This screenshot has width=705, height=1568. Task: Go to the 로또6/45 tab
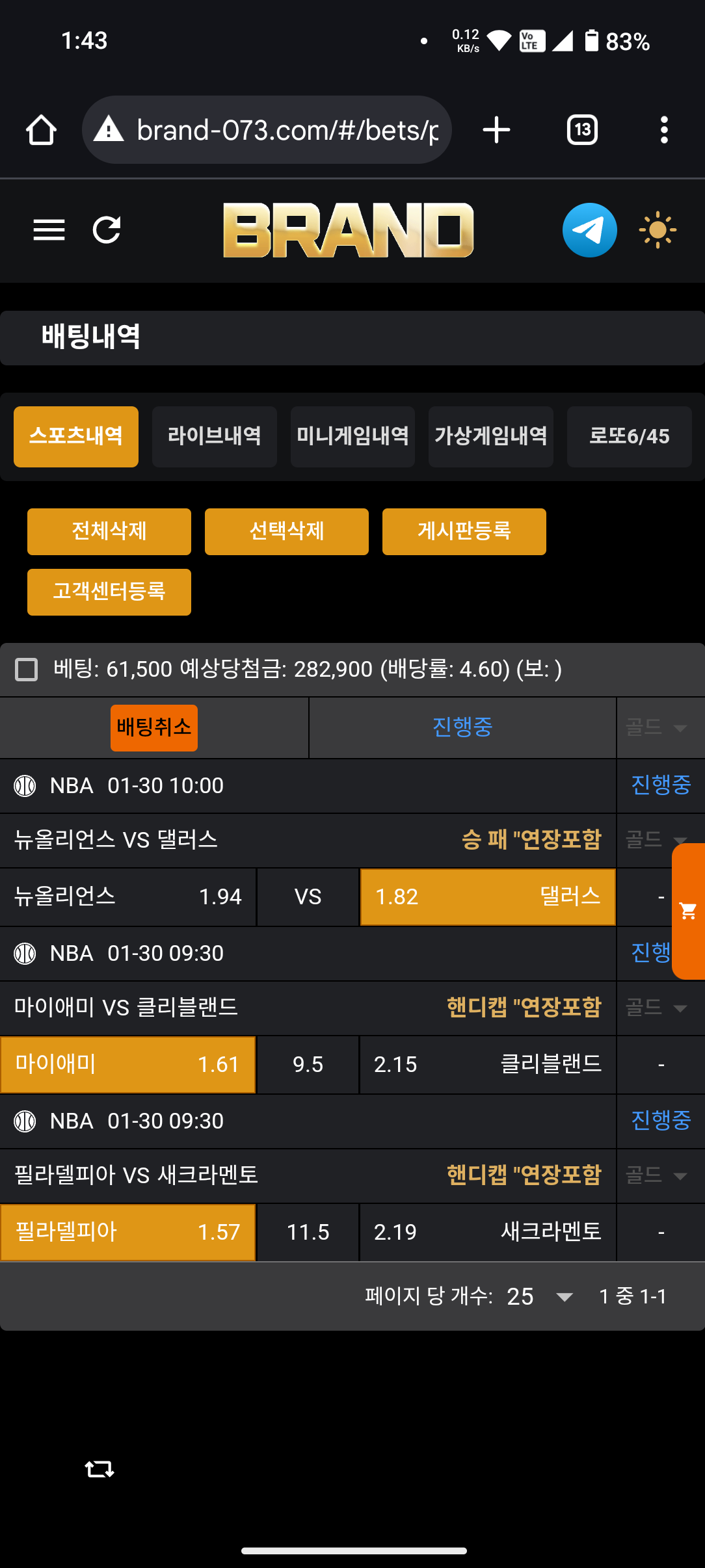629,436
